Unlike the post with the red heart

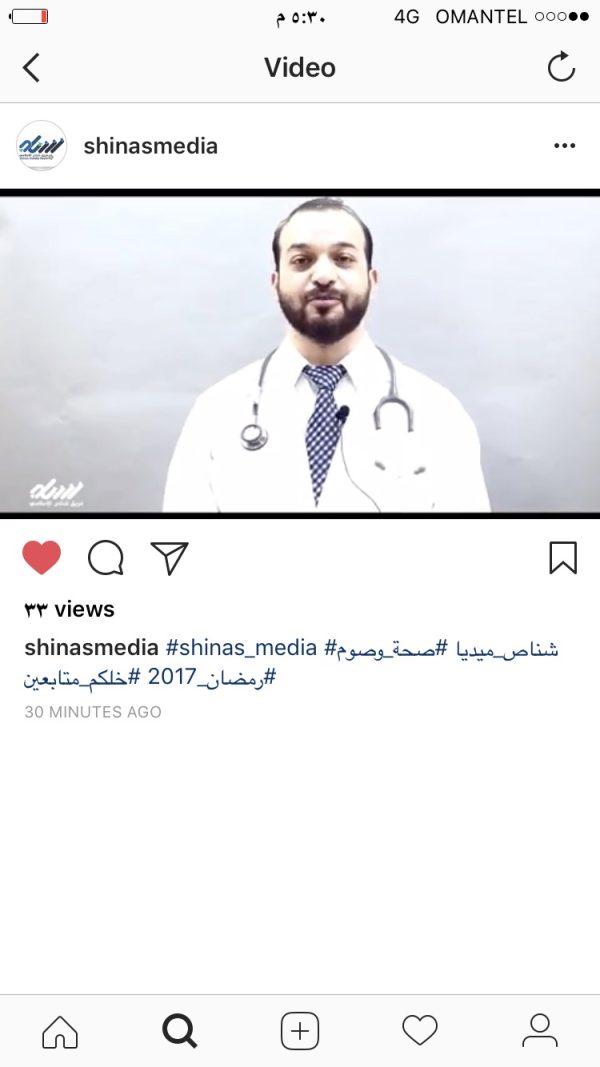tap(41, 558)
